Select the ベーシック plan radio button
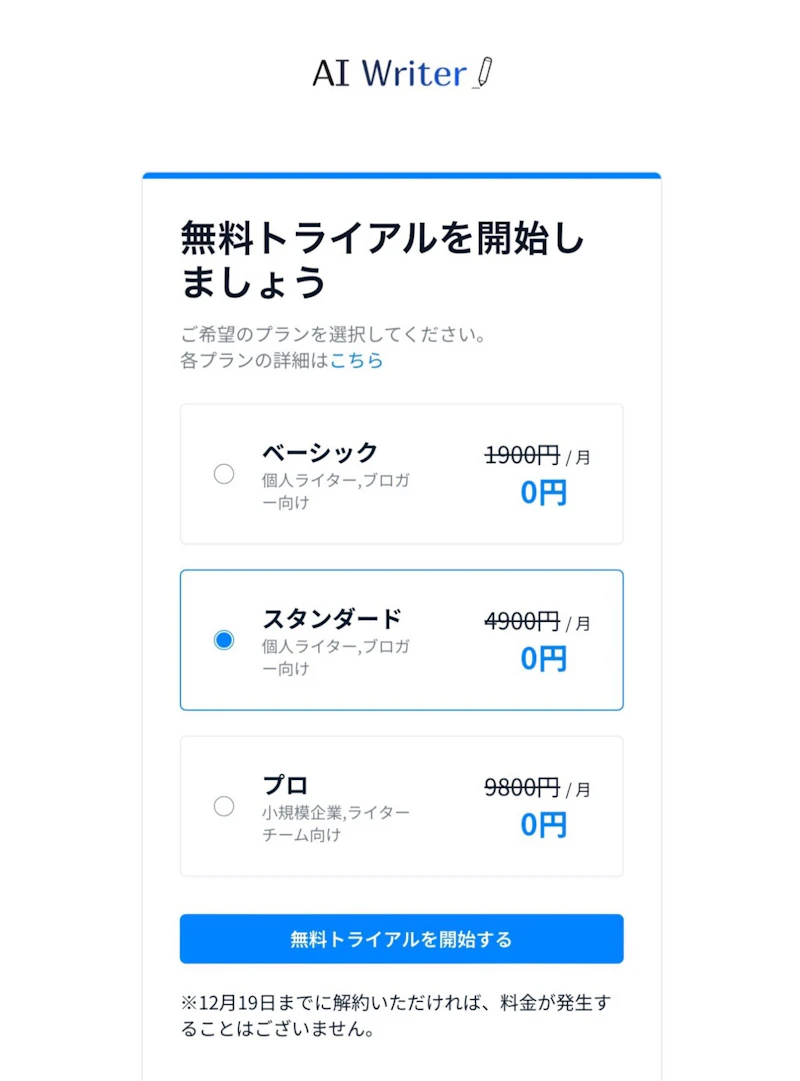 point(224,474)
